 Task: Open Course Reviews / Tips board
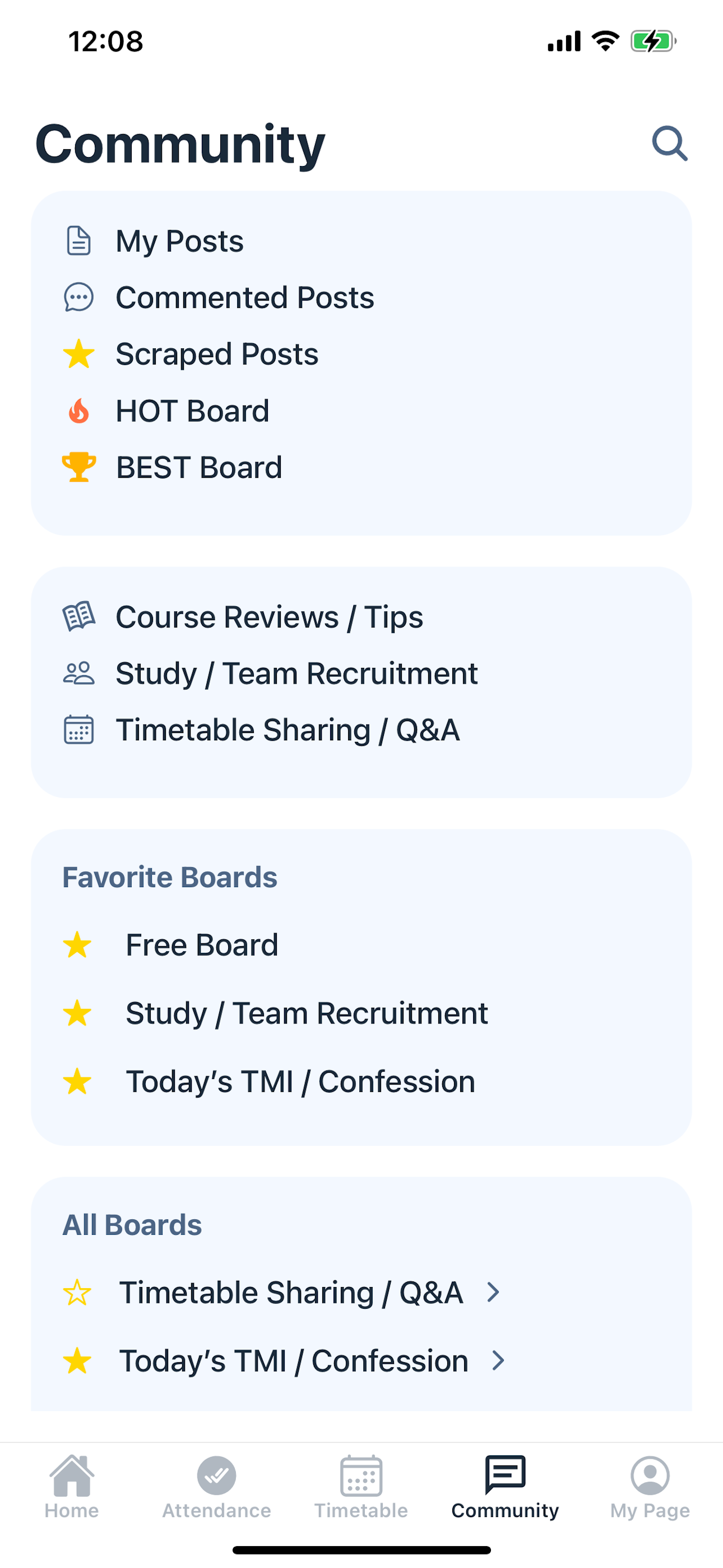[x=269, y=617]
